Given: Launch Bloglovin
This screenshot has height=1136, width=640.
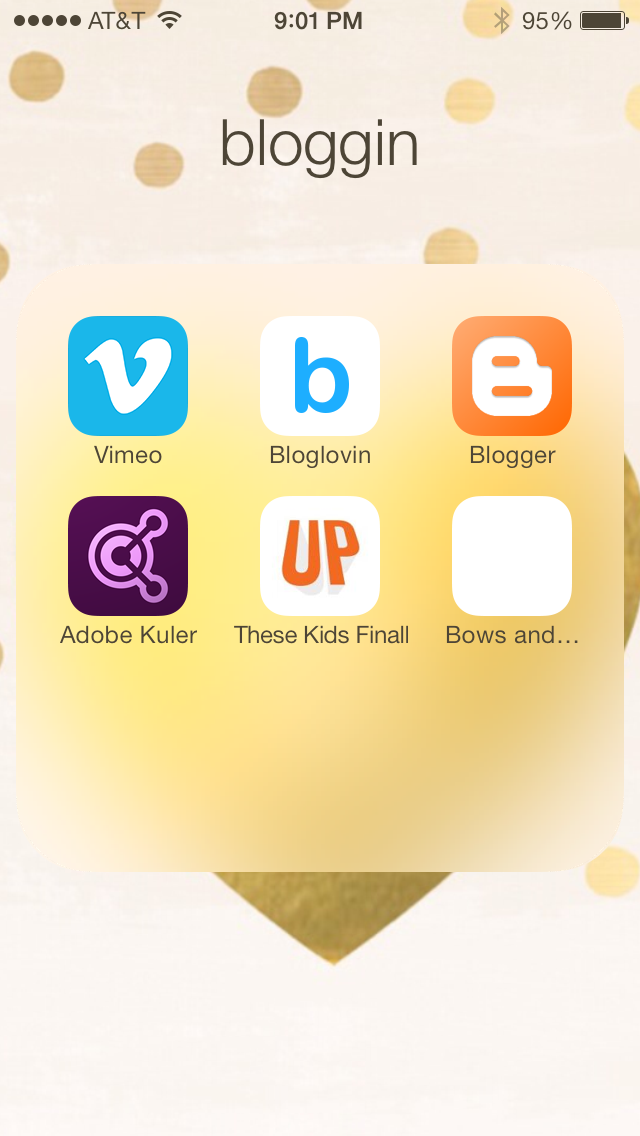Looking at the screenshot, I should (320, 376).
